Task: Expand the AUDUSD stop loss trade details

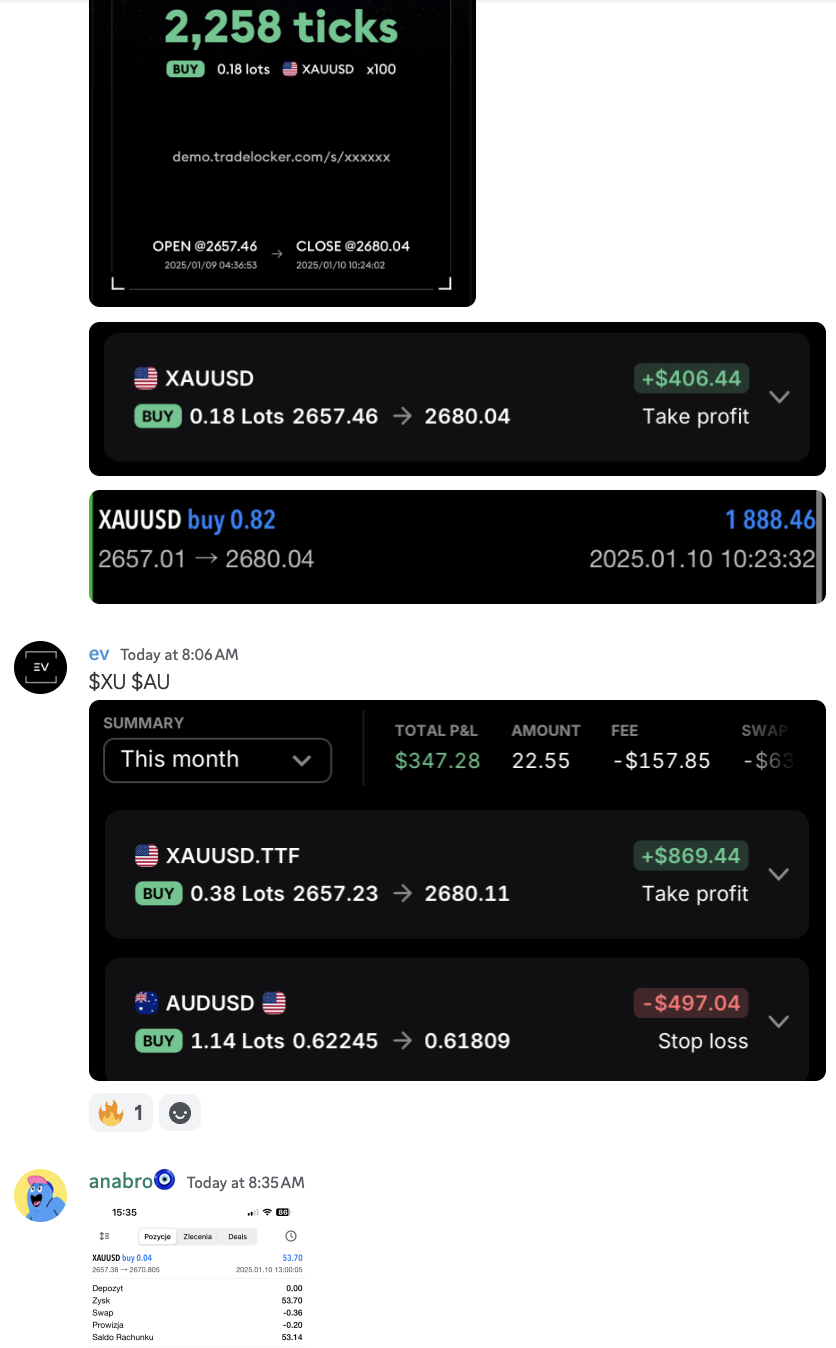Action: (x=778, y=1021)
